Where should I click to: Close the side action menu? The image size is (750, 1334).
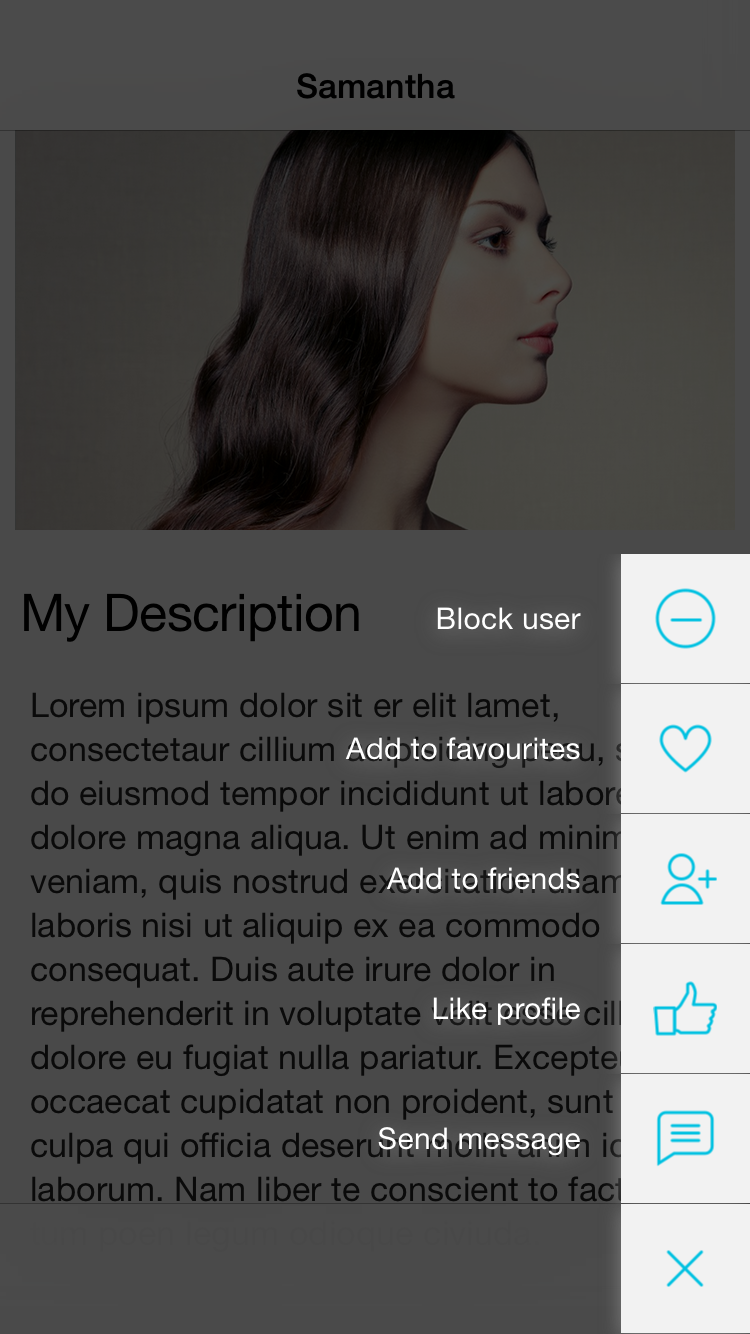685,1268
